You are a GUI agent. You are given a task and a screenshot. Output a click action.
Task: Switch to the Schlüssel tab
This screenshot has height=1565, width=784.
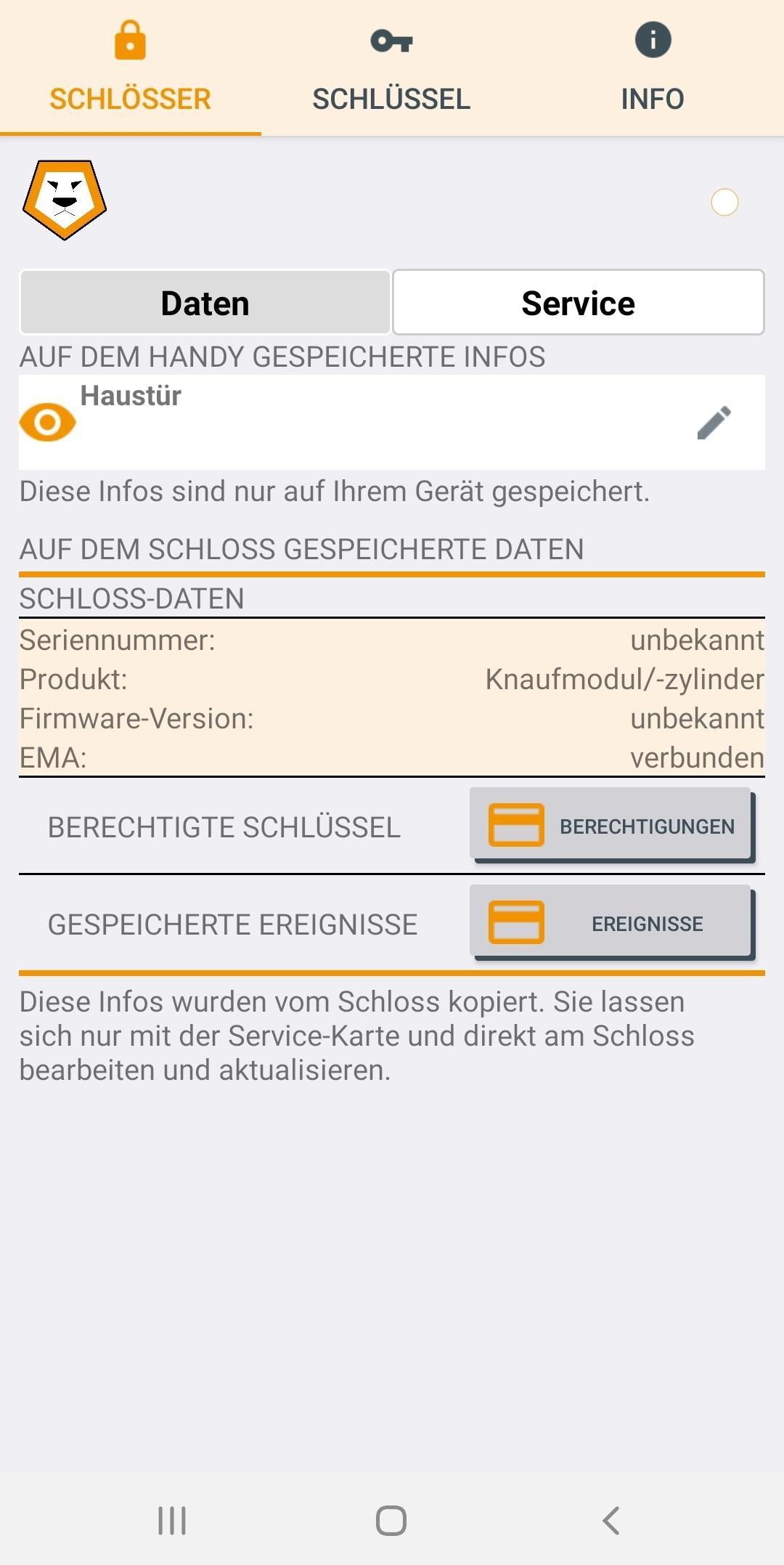click(391, 69)
